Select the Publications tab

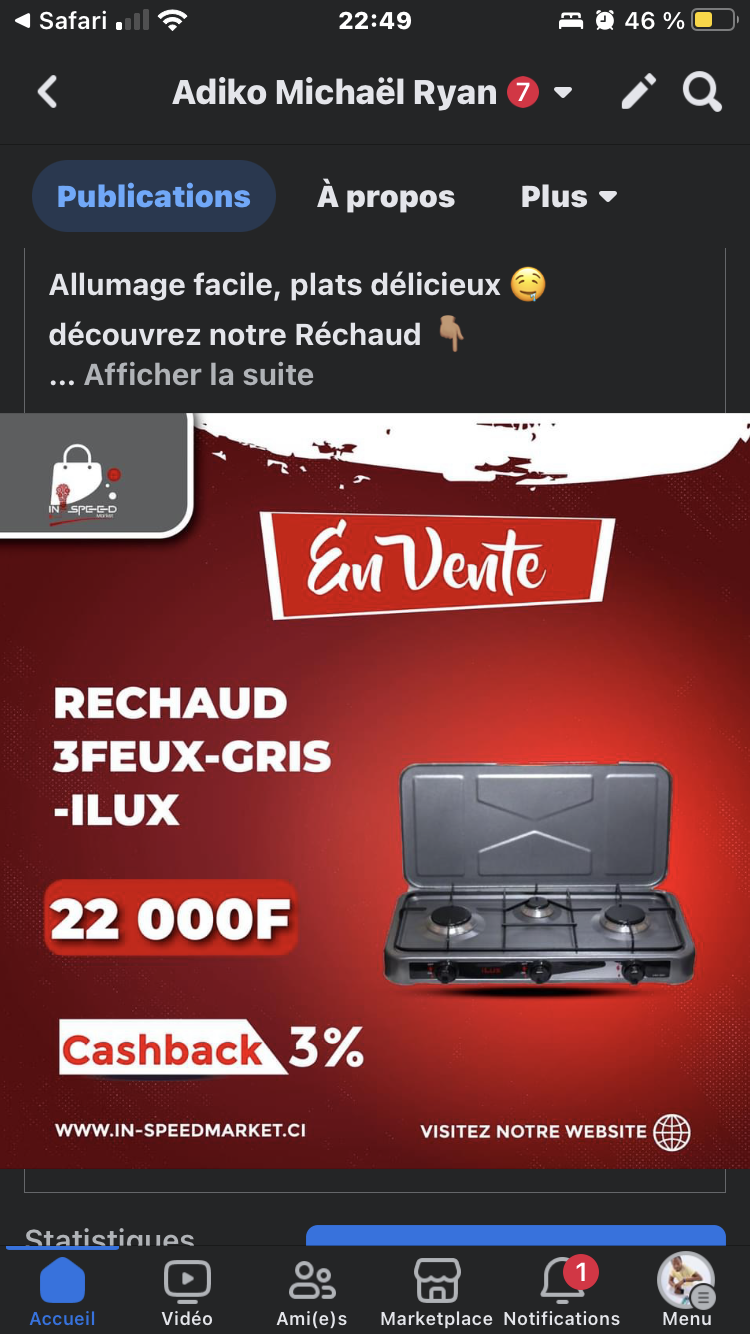pos(154,197)
